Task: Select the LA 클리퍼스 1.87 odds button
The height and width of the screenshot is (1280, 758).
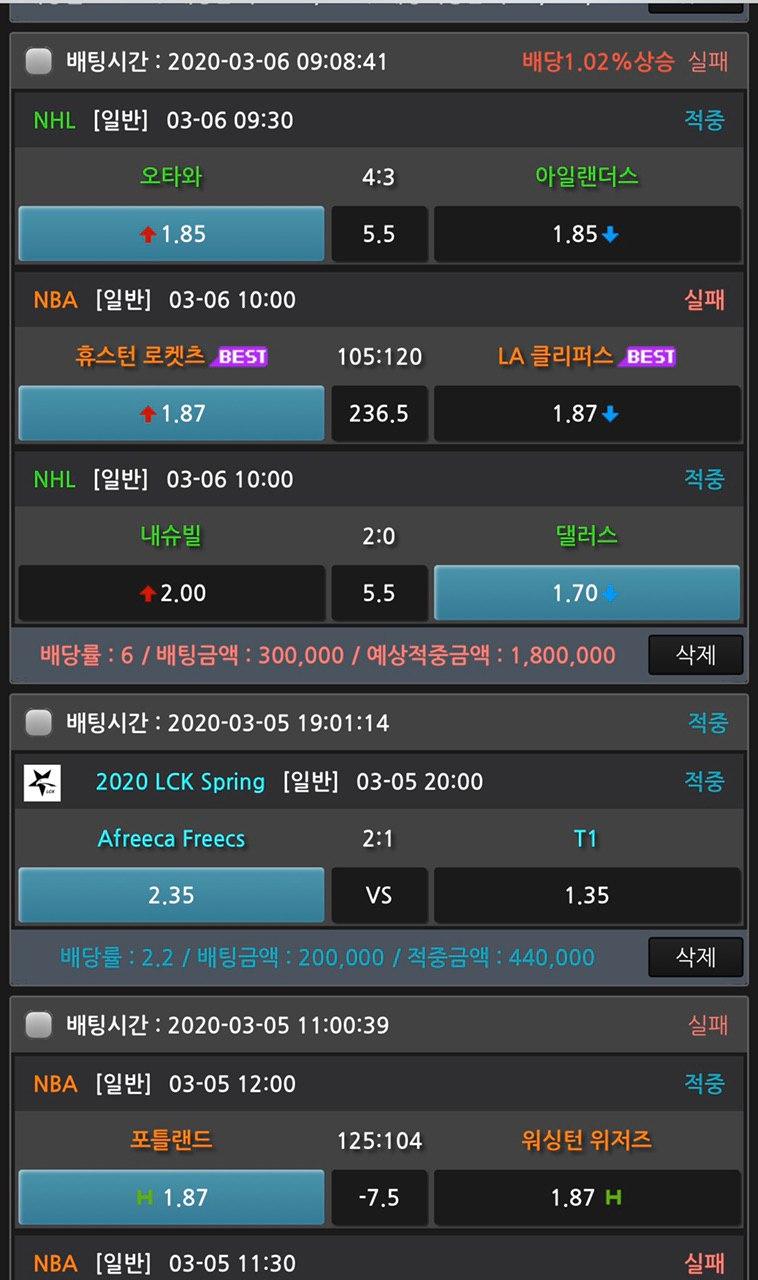Action: tap(587, 413)
